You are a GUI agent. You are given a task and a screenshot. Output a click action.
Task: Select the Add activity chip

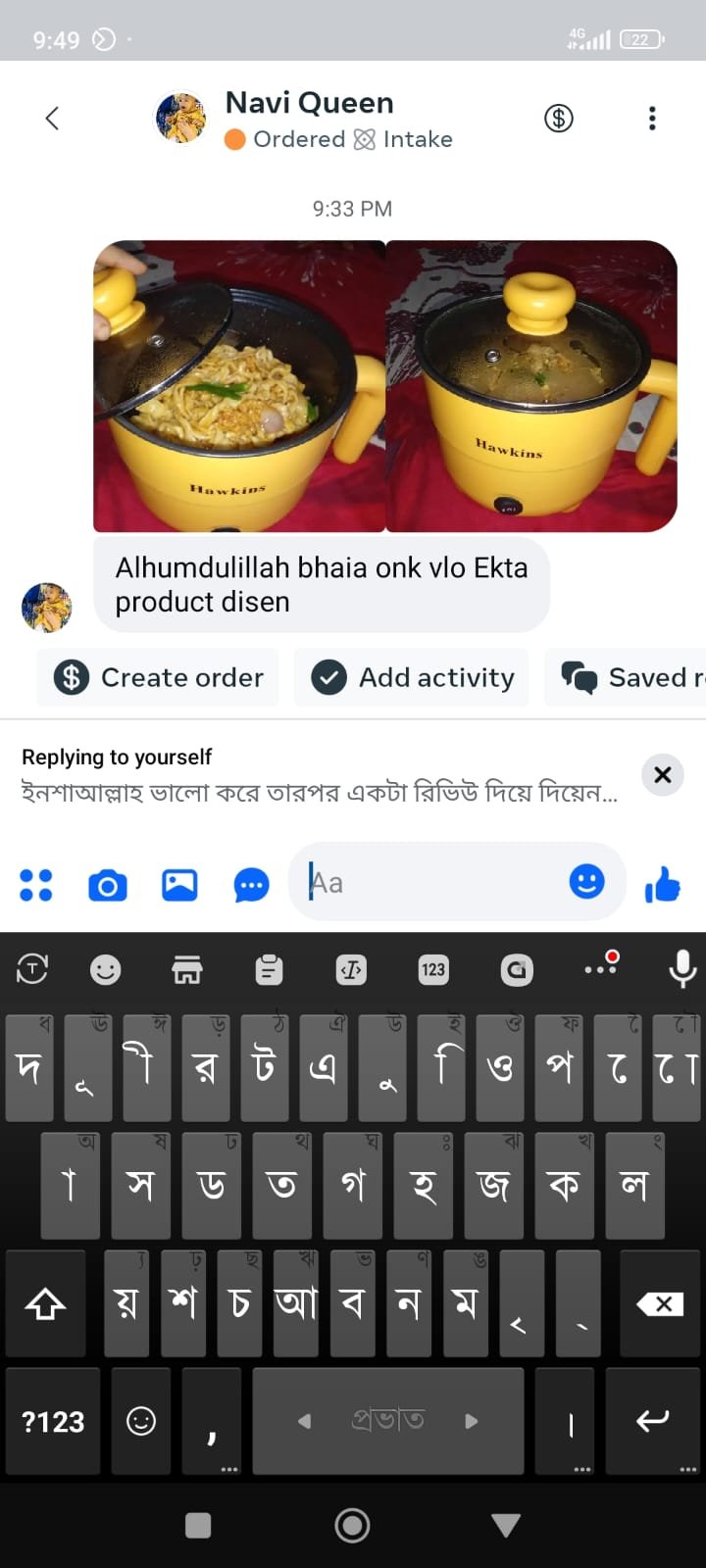click(412, 677)
